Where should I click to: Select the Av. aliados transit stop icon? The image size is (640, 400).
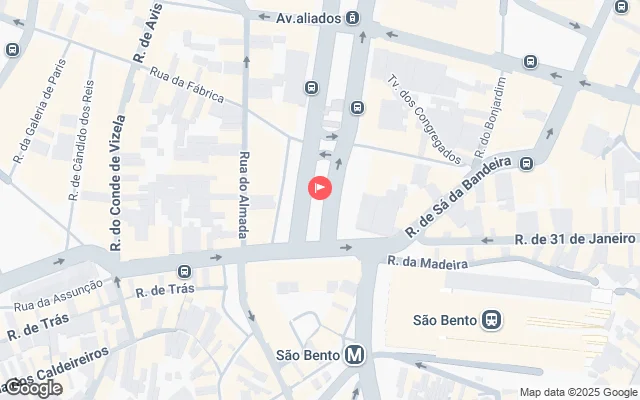click(x=352, y=17)
